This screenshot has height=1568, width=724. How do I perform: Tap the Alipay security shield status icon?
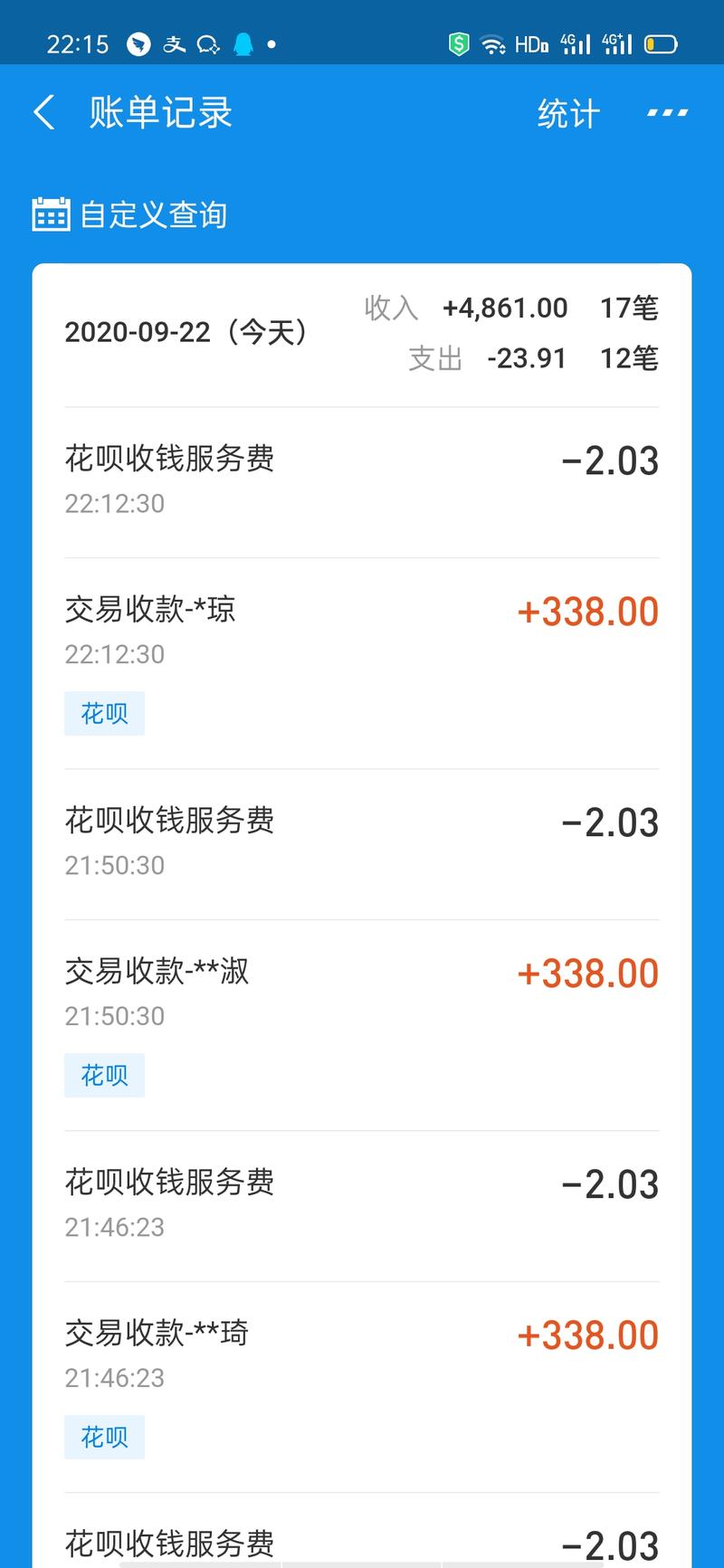(x=460, y=43)
